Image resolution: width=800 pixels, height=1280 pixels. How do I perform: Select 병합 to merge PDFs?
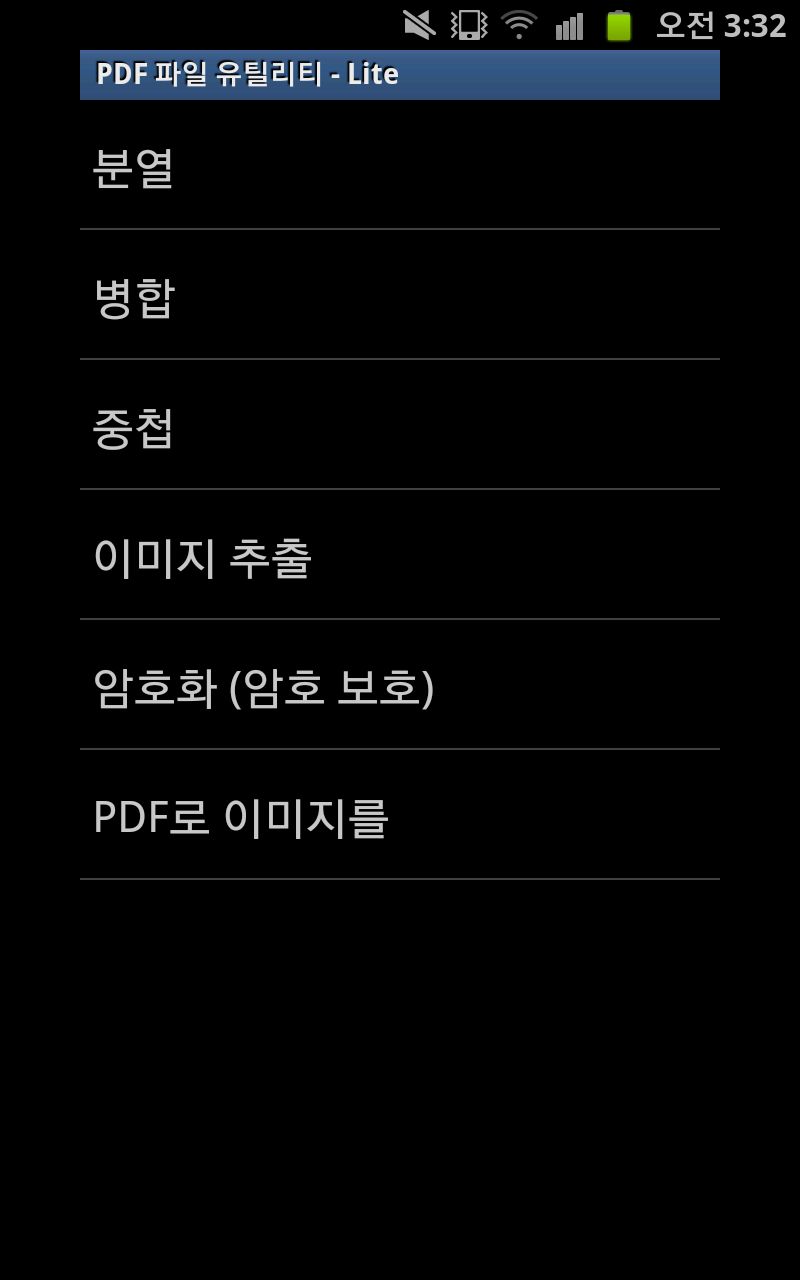click(400, 295)
